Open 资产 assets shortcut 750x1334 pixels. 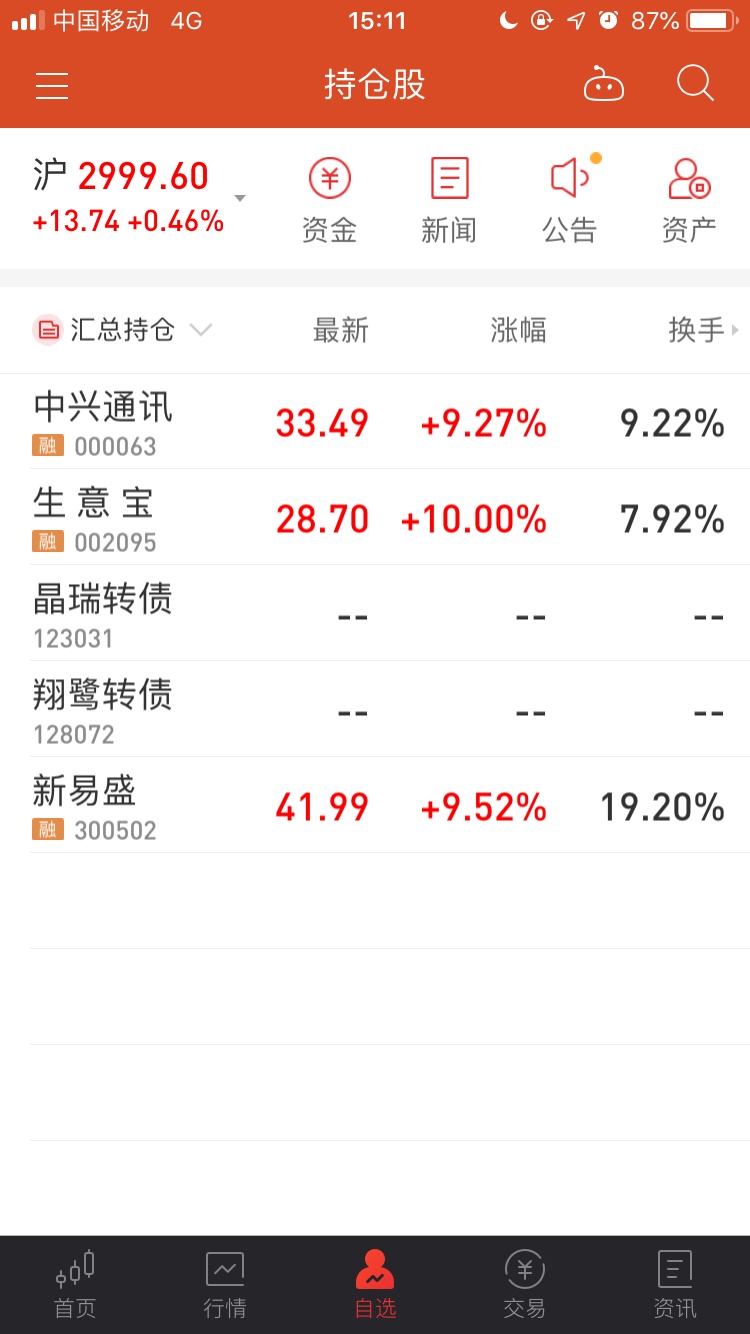point(689,201)
